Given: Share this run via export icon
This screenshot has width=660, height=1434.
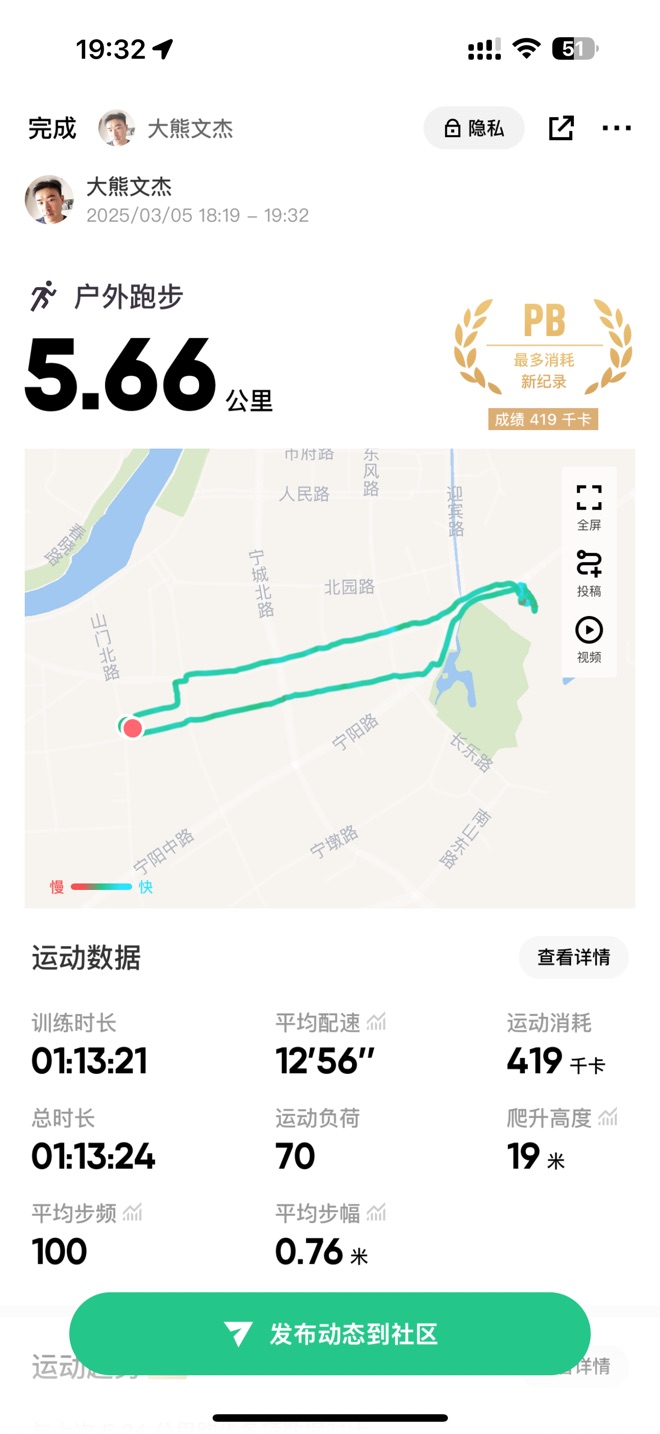Looking at the screenshot, I should click(x=561, y=128).
